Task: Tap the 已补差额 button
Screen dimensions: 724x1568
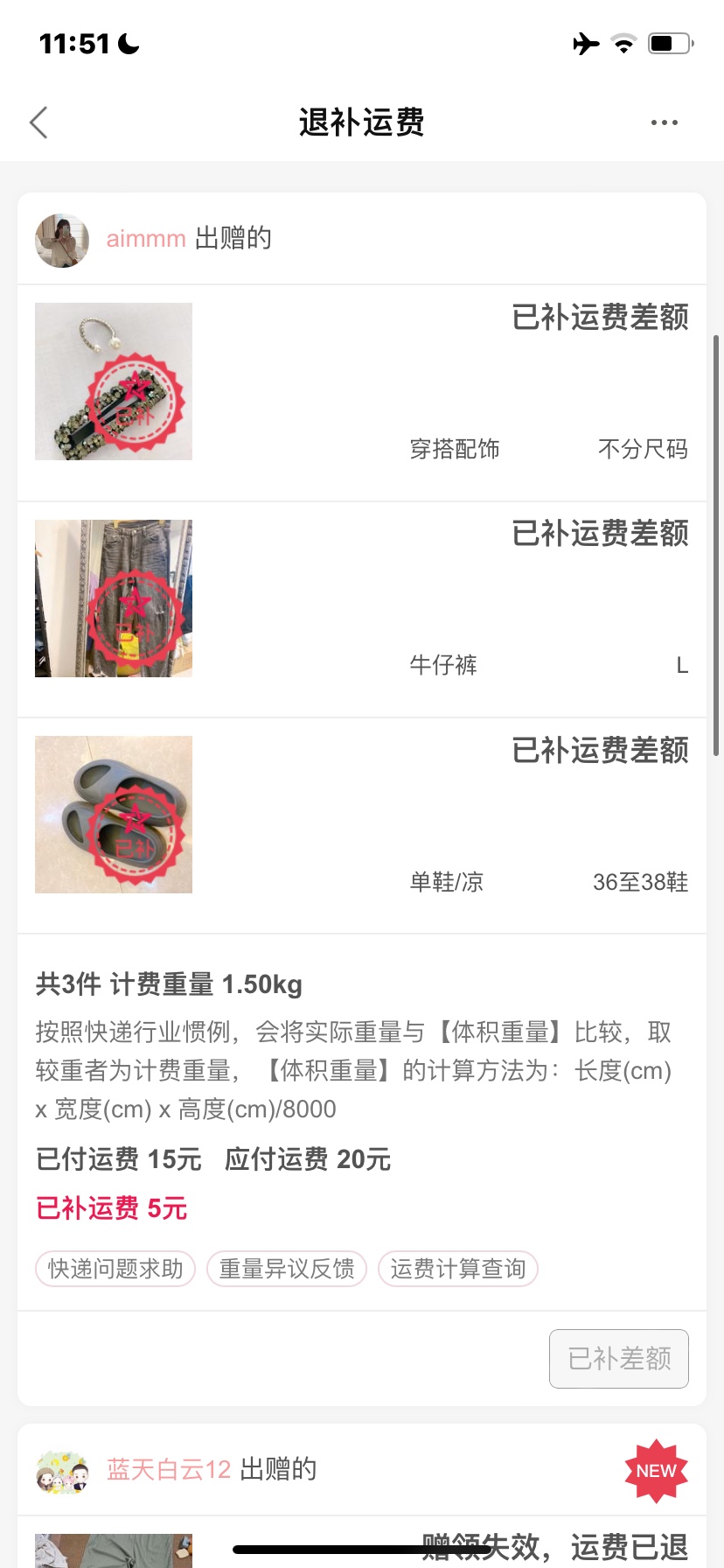Action: coord(618,1359)
